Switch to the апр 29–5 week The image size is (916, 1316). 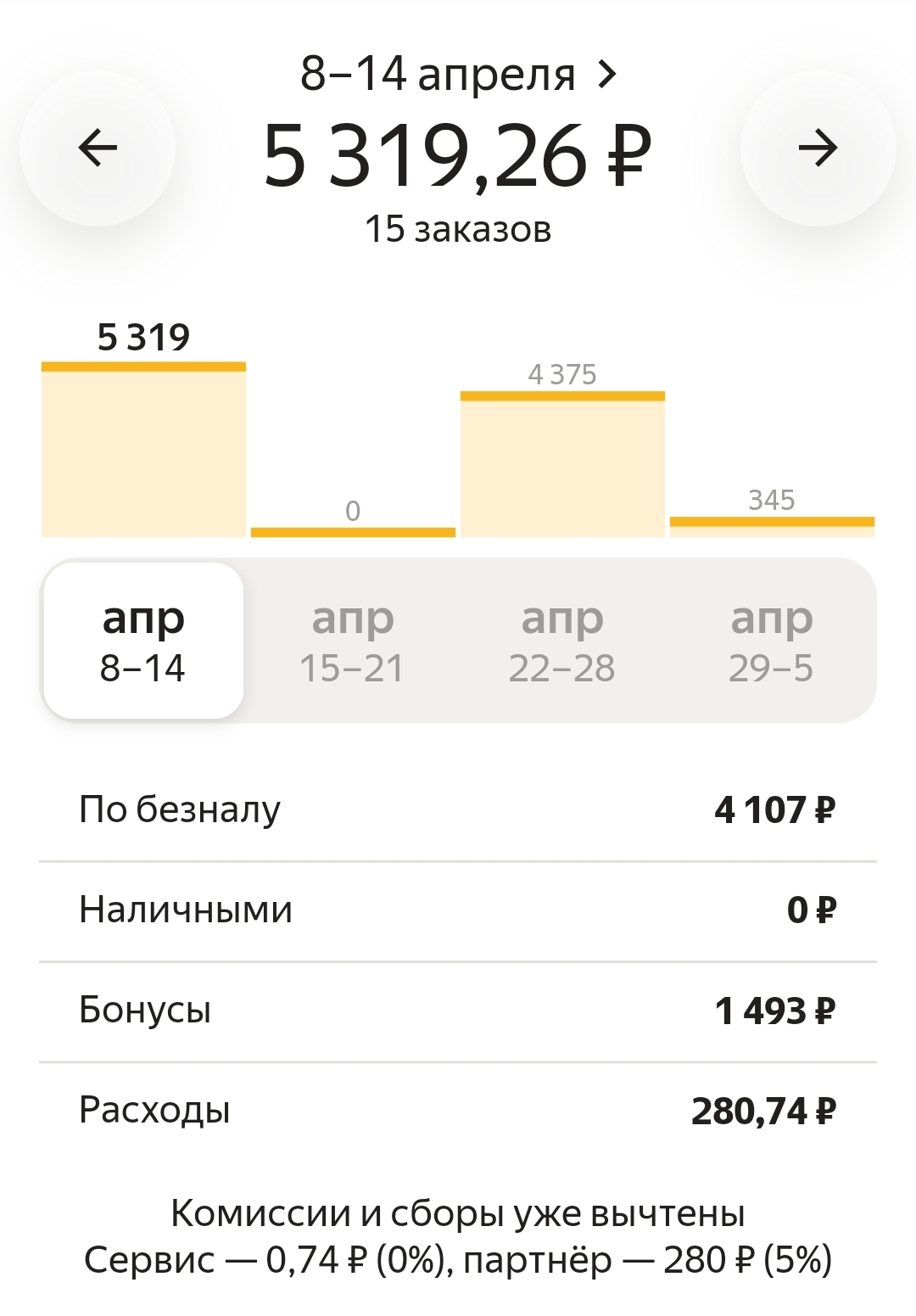click(x=771, y=641)
